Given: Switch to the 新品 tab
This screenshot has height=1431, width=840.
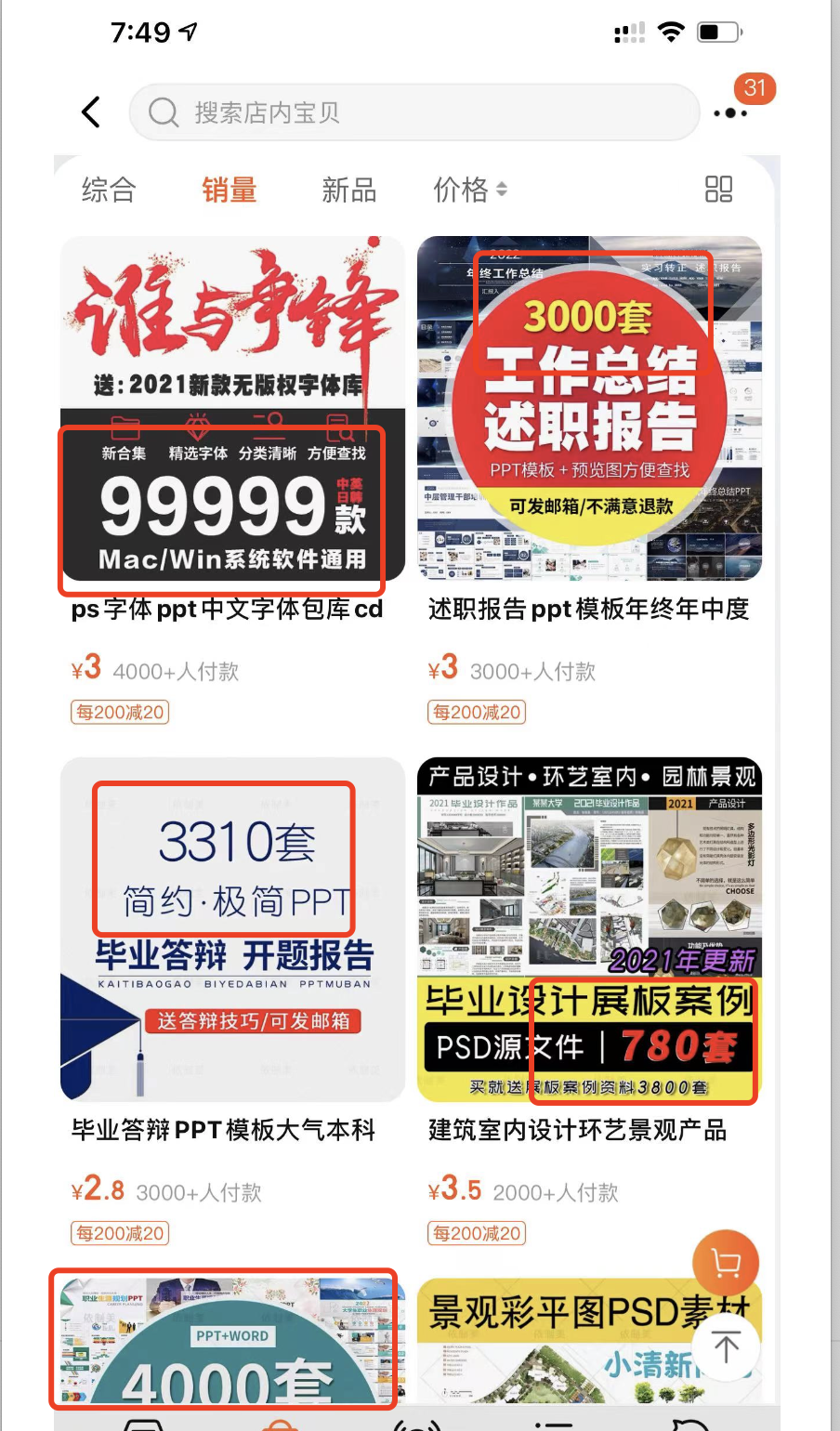Looking at the screenshot, I should [x=348, y=190].
